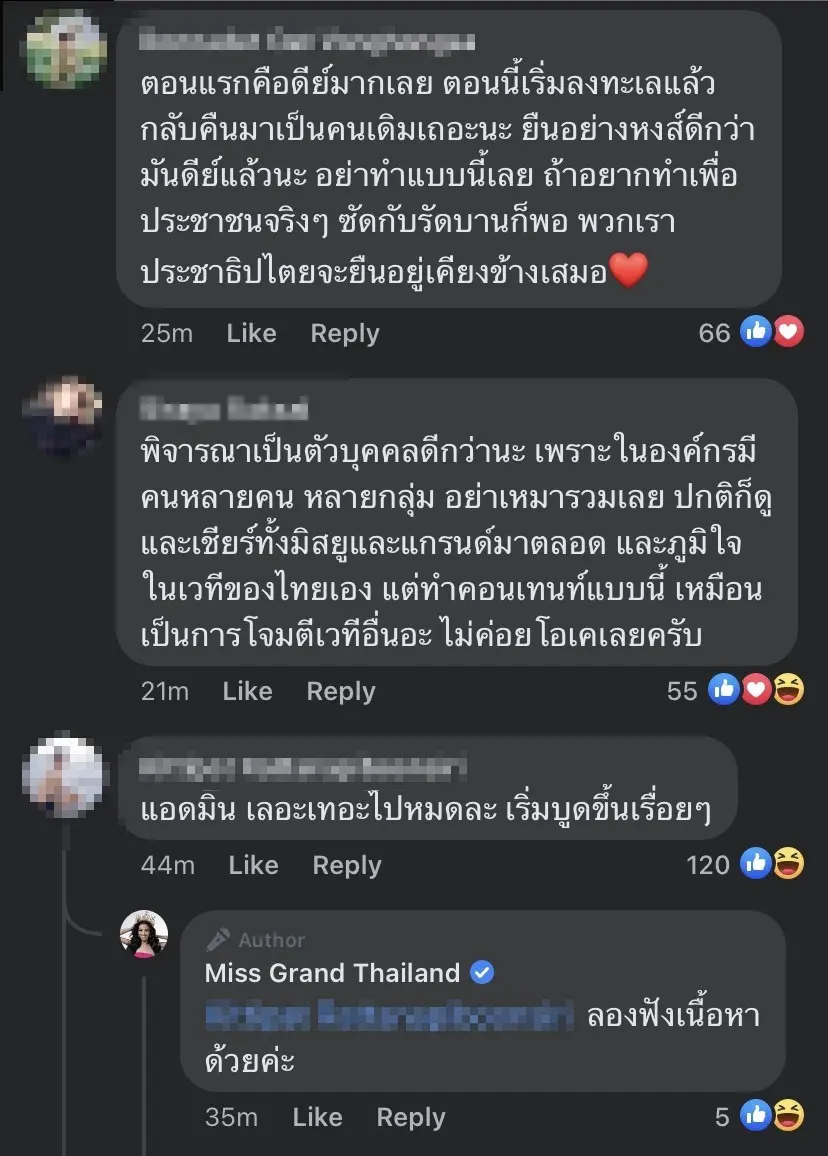Image resolution: width=828 pixels, height=1156 pixels.
Task: Reply to the comment posted 44m ago
Action: (347, 865)
